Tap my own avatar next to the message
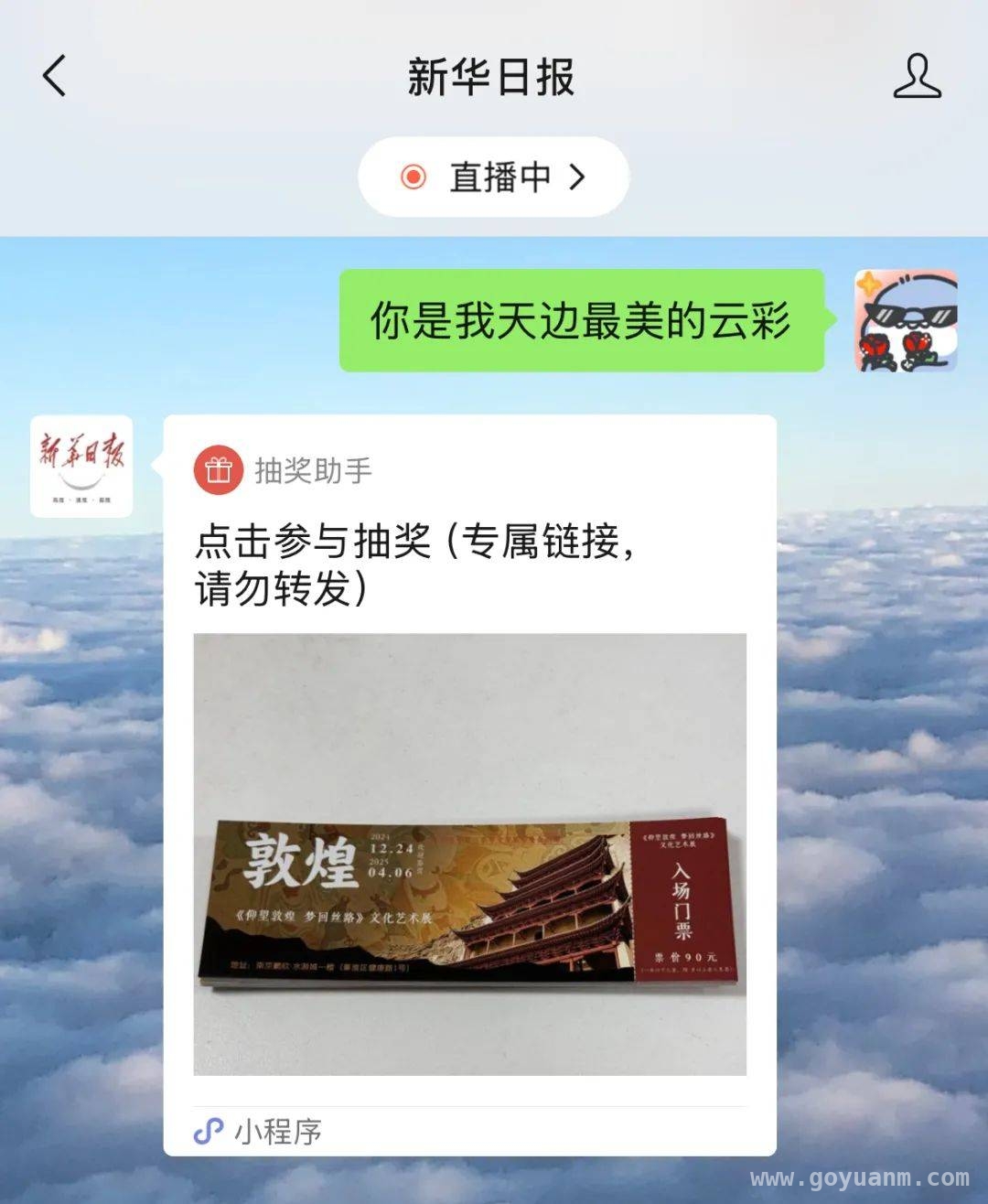 point(906,321)
